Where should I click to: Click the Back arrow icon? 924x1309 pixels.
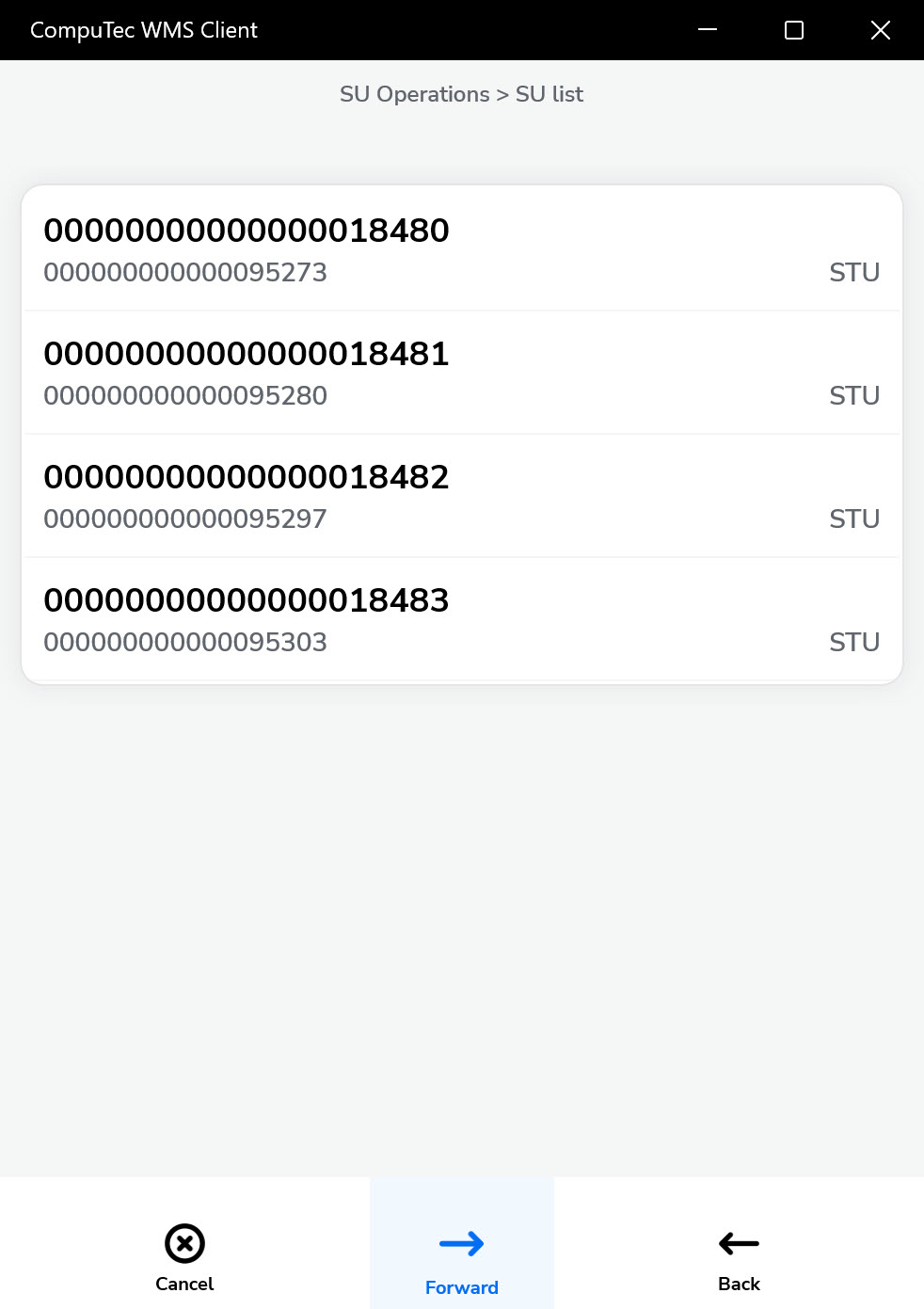(738, 1244)
